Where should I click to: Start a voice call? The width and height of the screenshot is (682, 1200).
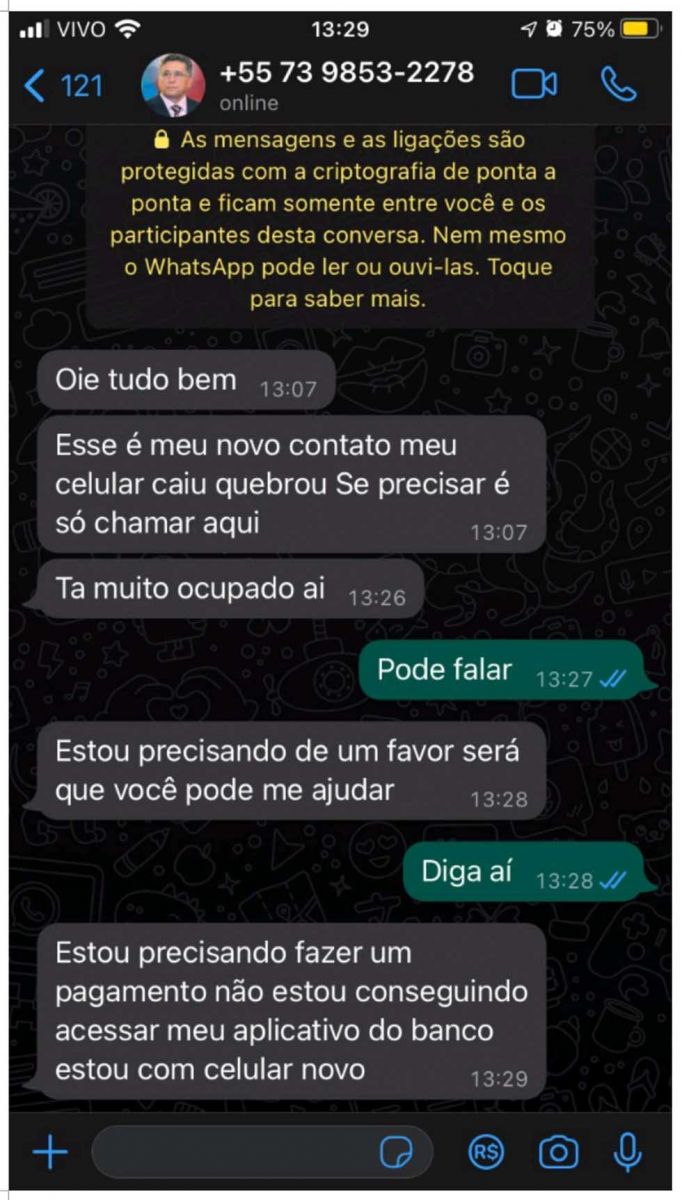[618, 85]
